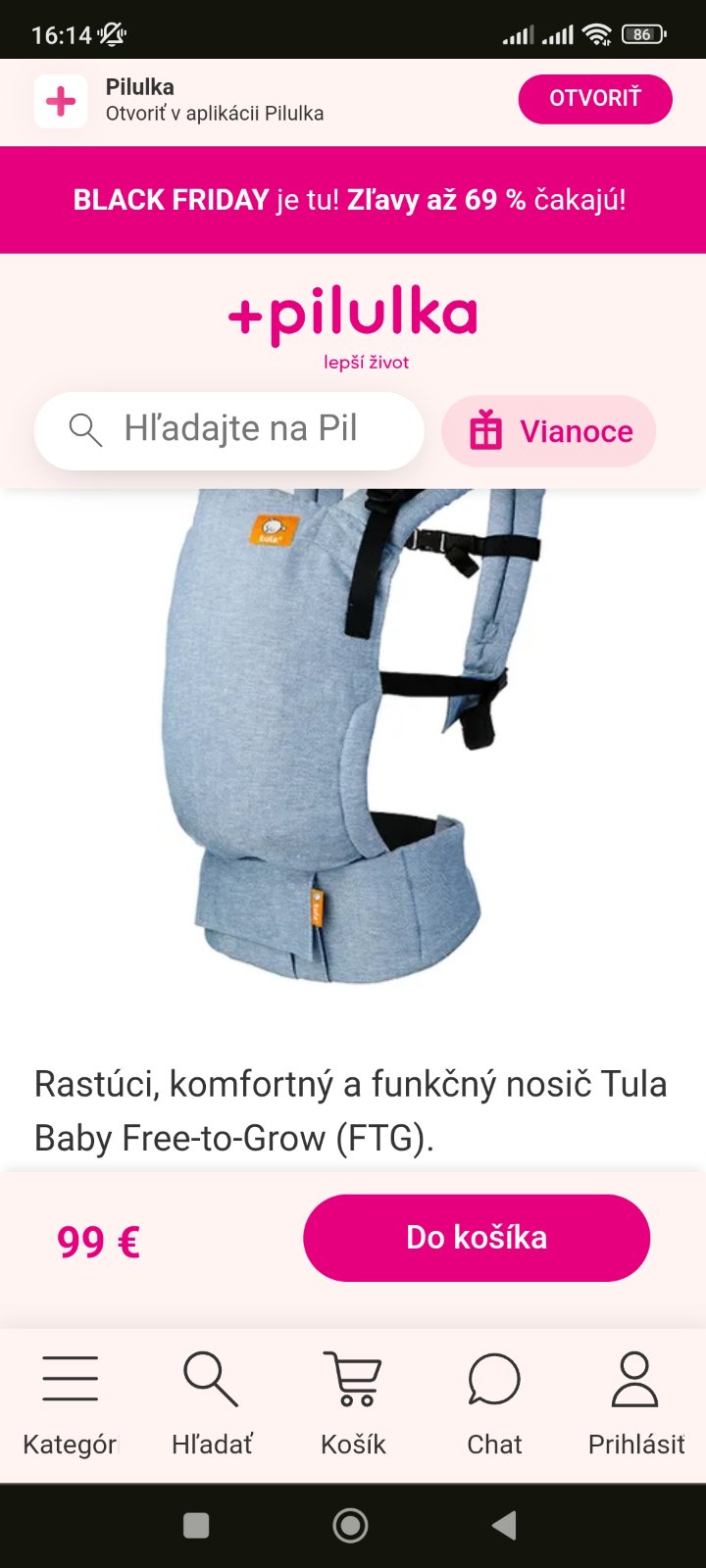
Task: Add the Tula carrier via Do košíka
Action: point(477,1238)
